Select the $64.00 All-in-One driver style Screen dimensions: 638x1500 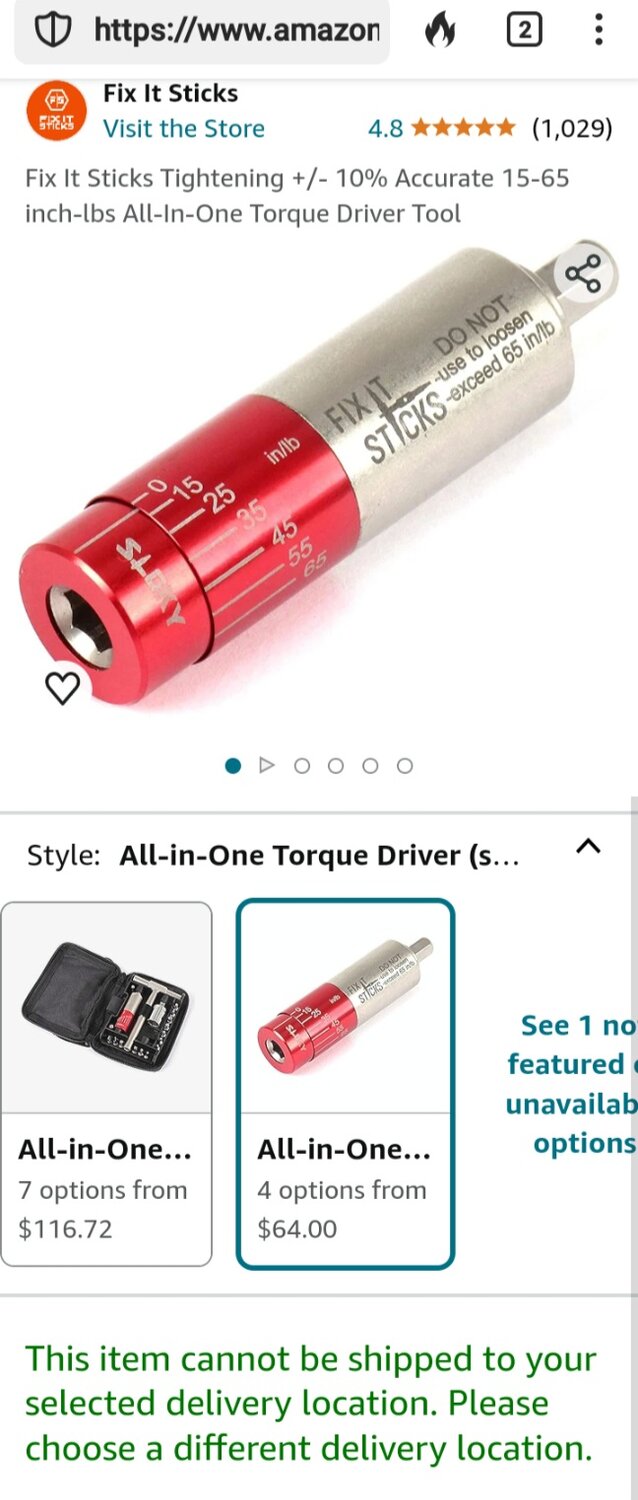point(345,1084)
